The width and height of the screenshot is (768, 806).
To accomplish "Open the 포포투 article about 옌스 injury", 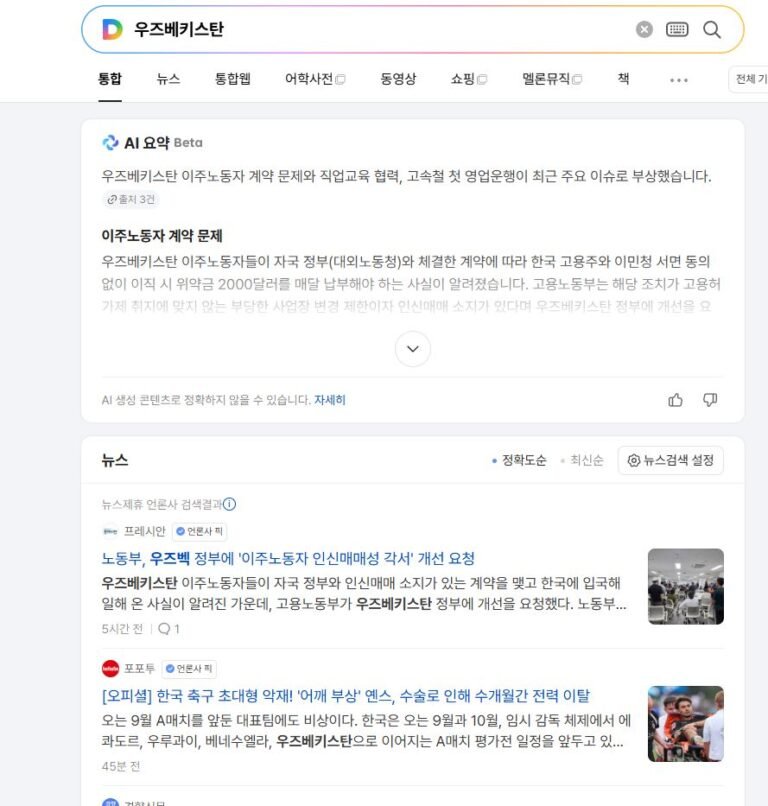I will pyautogui.click(x=346, y=696).
